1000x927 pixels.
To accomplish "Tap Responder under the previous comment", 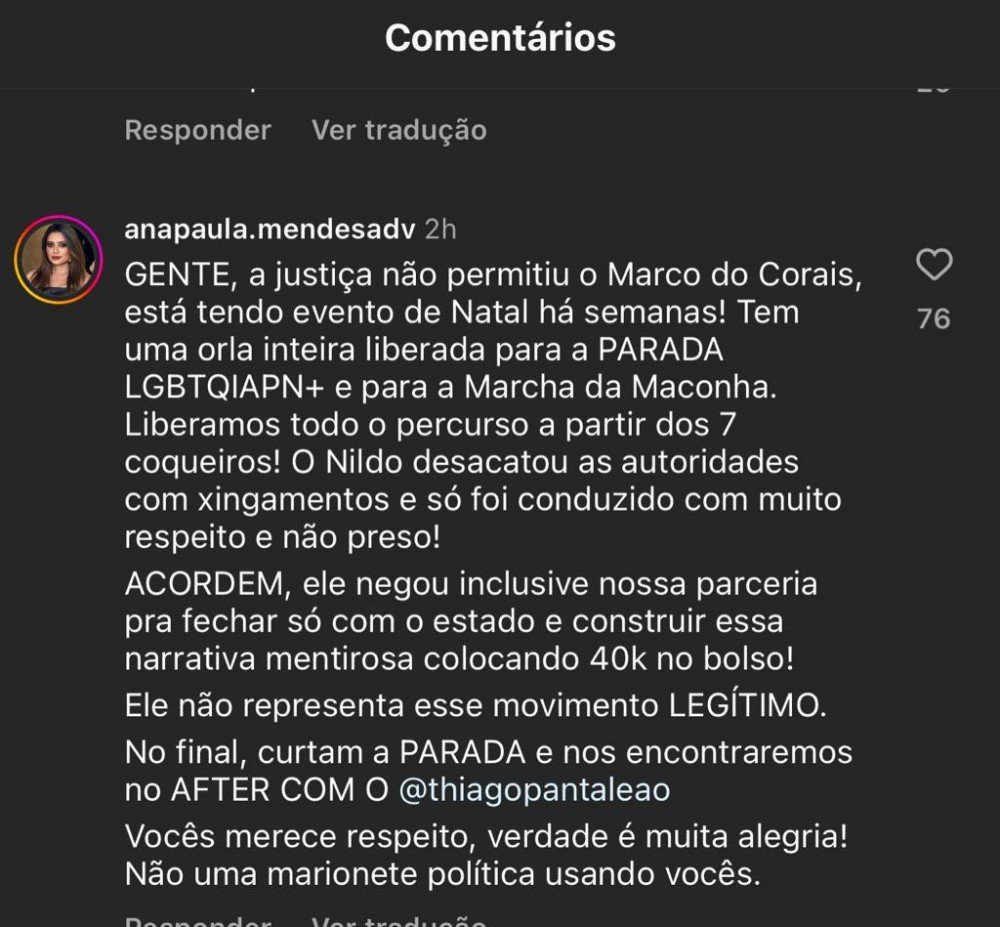I will point(198,130).
